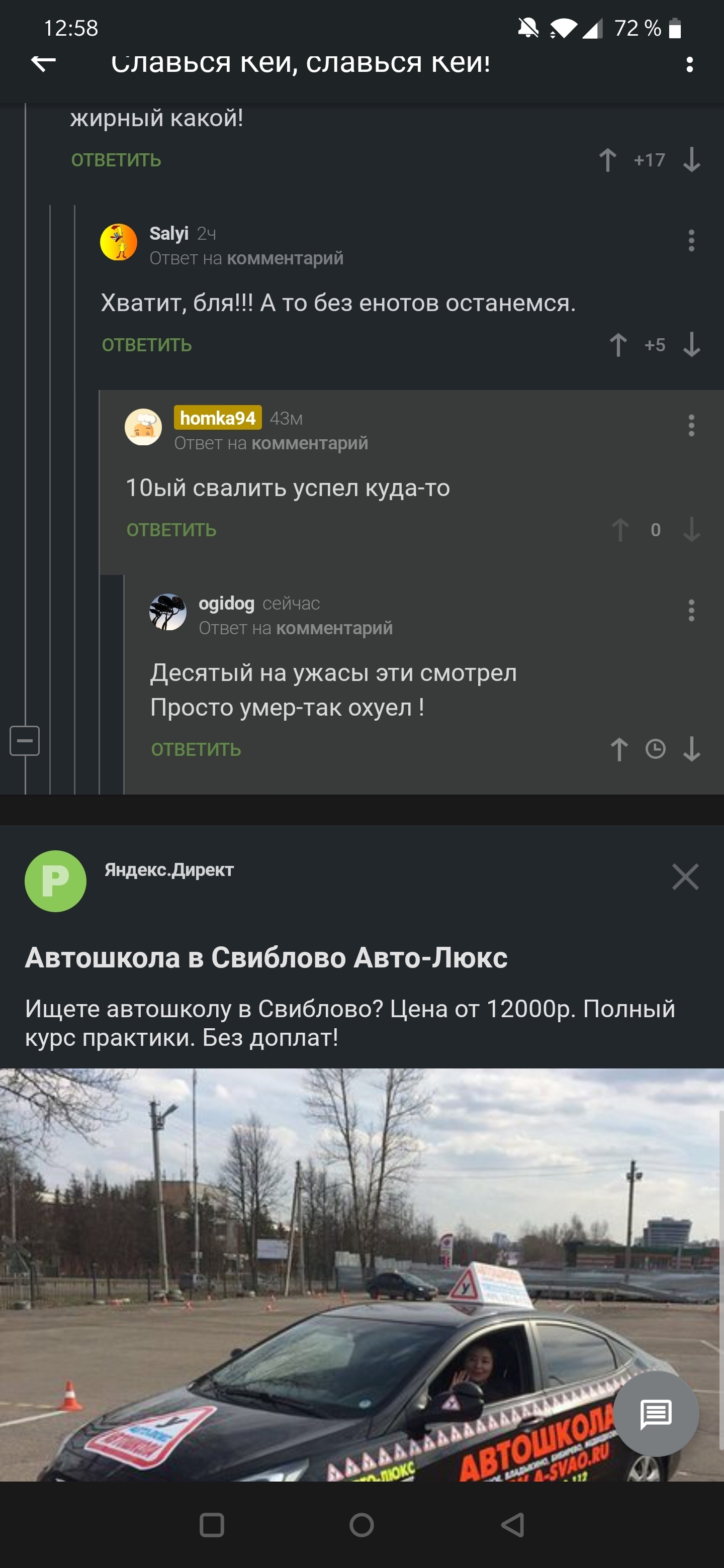Close the Яндекс.Директ ad
Viewport: 724px width, 1568px height.
coord(686,877)
